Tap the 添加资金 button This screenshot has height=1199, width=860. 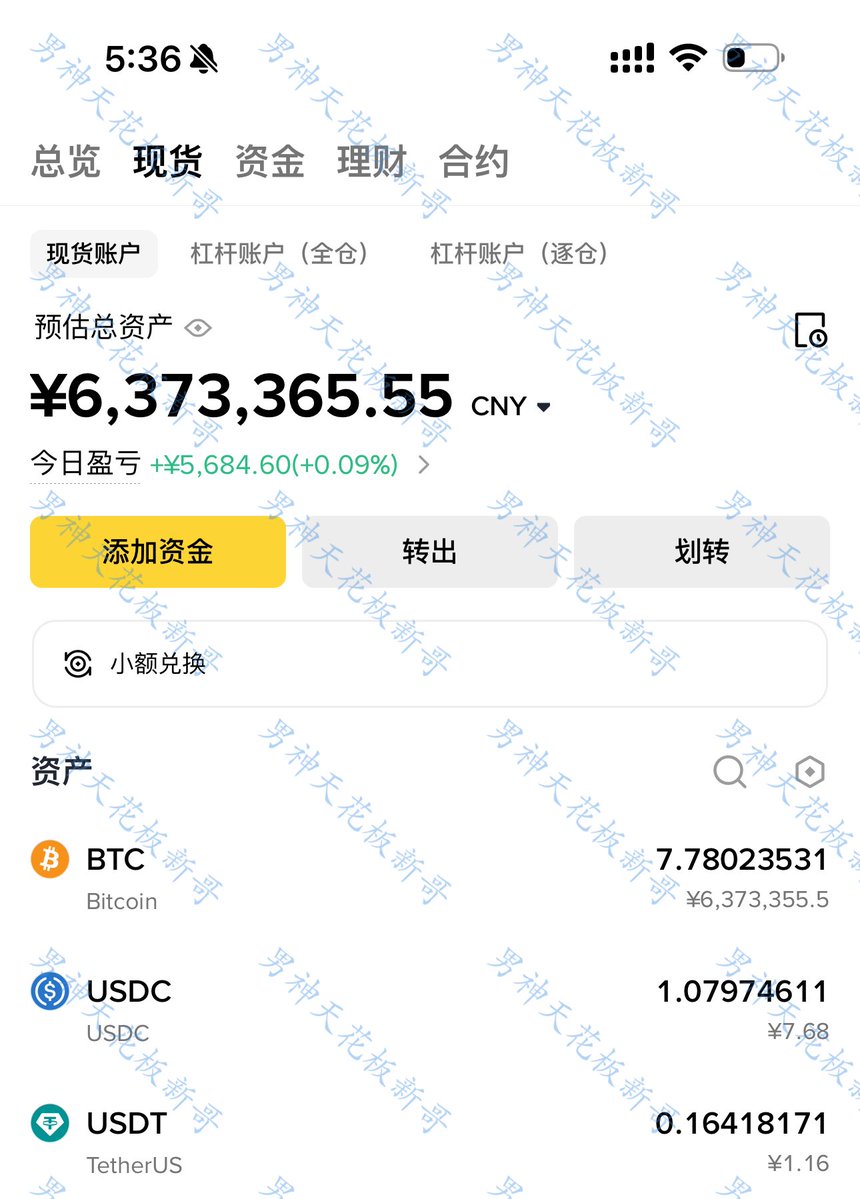click(158, 551)
